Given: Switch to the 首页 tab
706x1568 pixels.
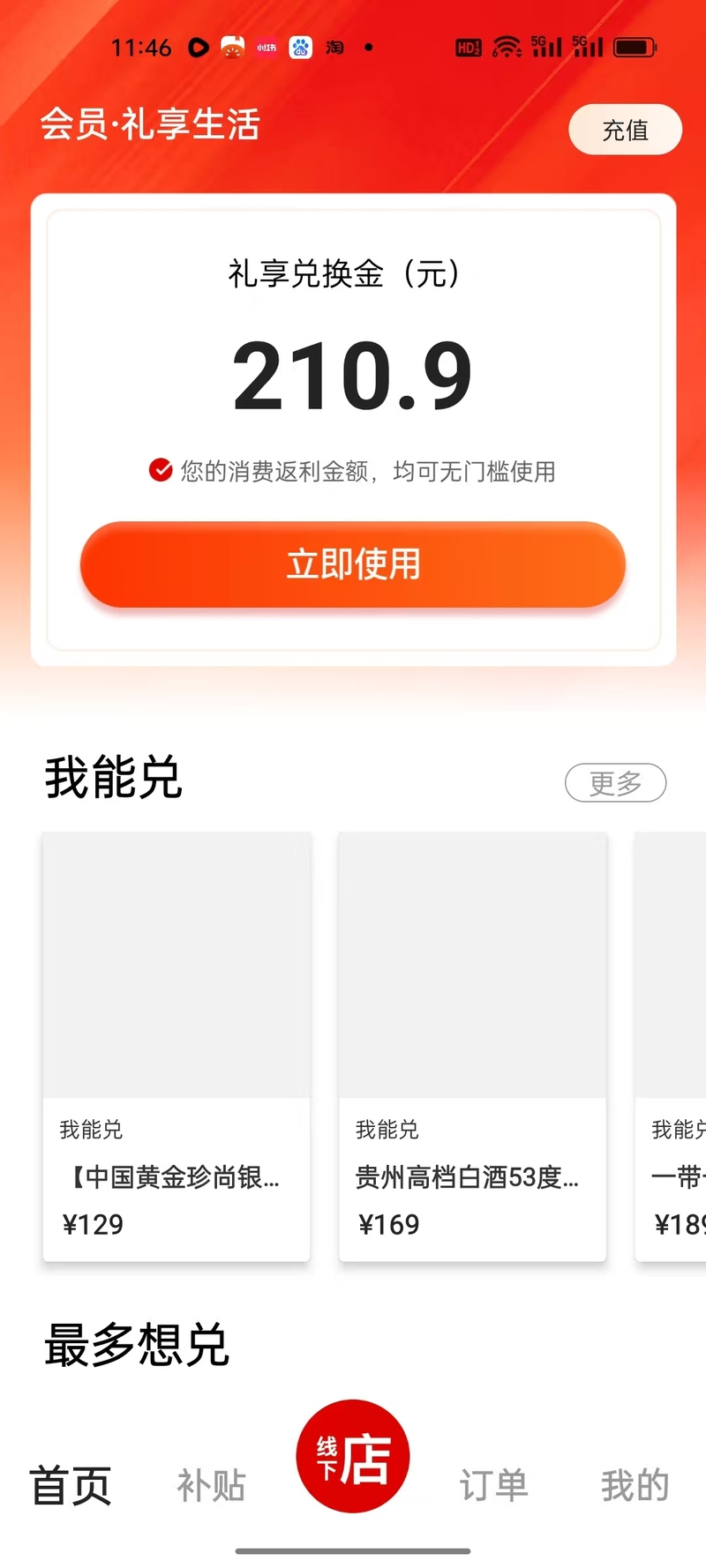Looking at the screenshot, I should 71,1485.
